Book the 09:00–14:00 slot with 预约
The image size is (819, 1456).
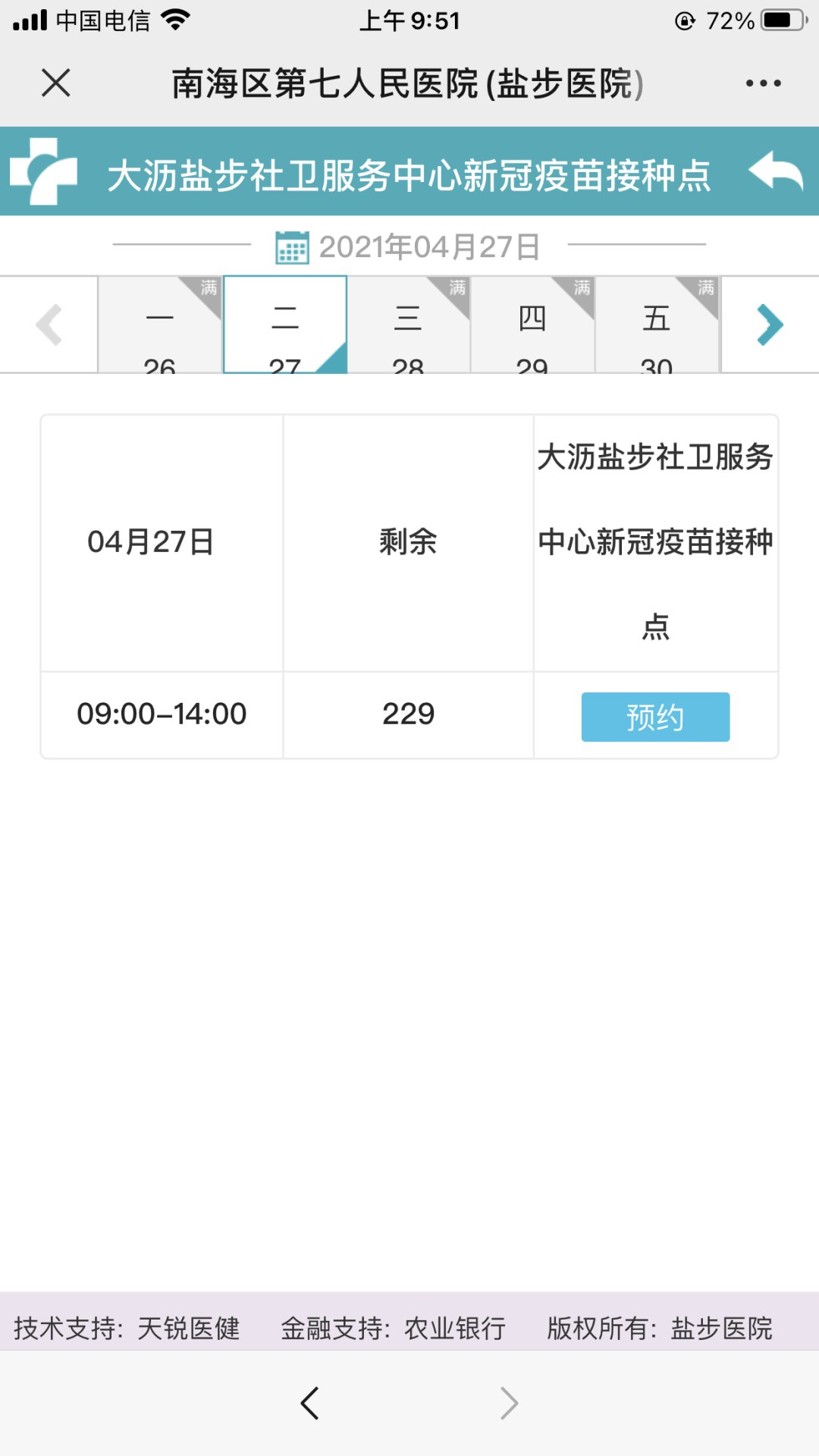655,717
